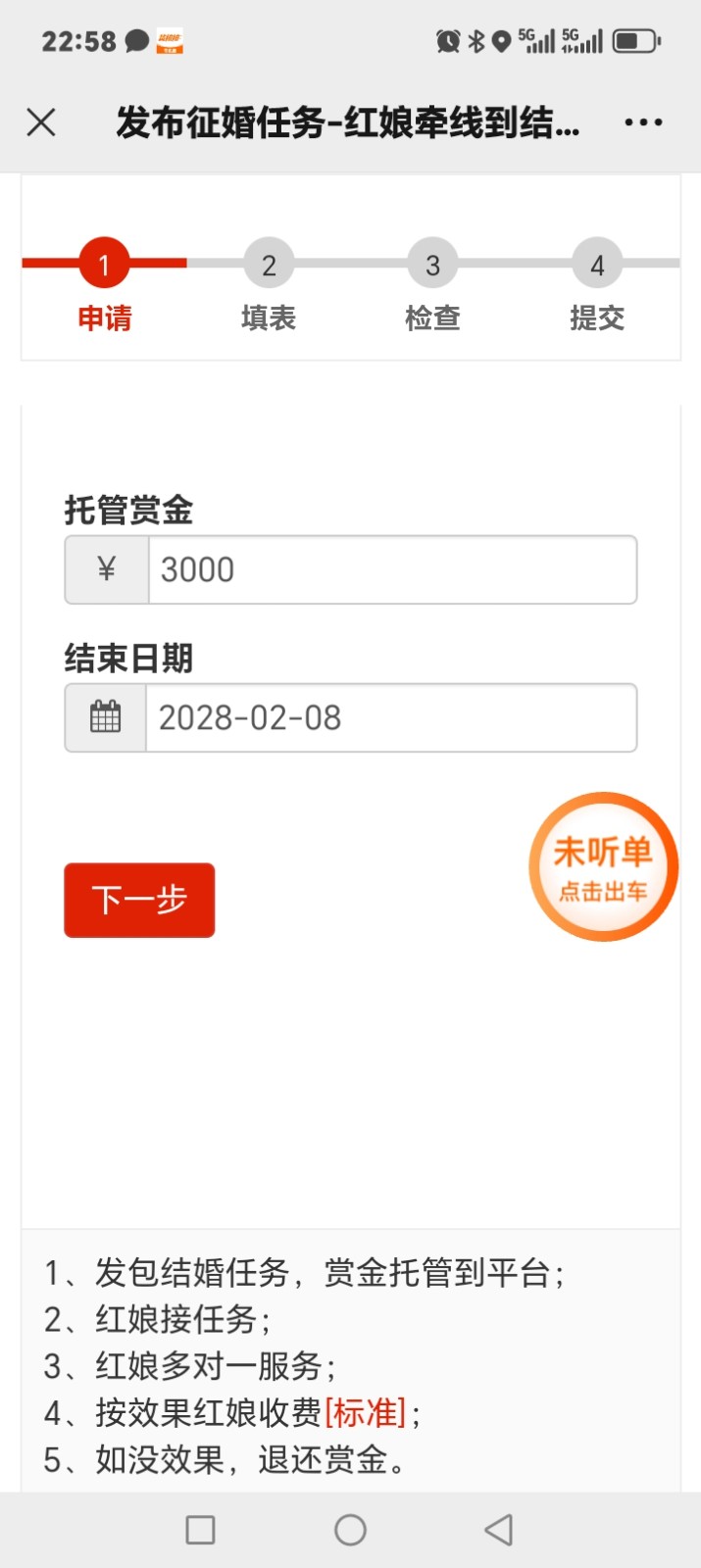This screenshot has width=701, height=1568.
Task: Open the three-dot overflow menu
Action: tap(643, 122)
